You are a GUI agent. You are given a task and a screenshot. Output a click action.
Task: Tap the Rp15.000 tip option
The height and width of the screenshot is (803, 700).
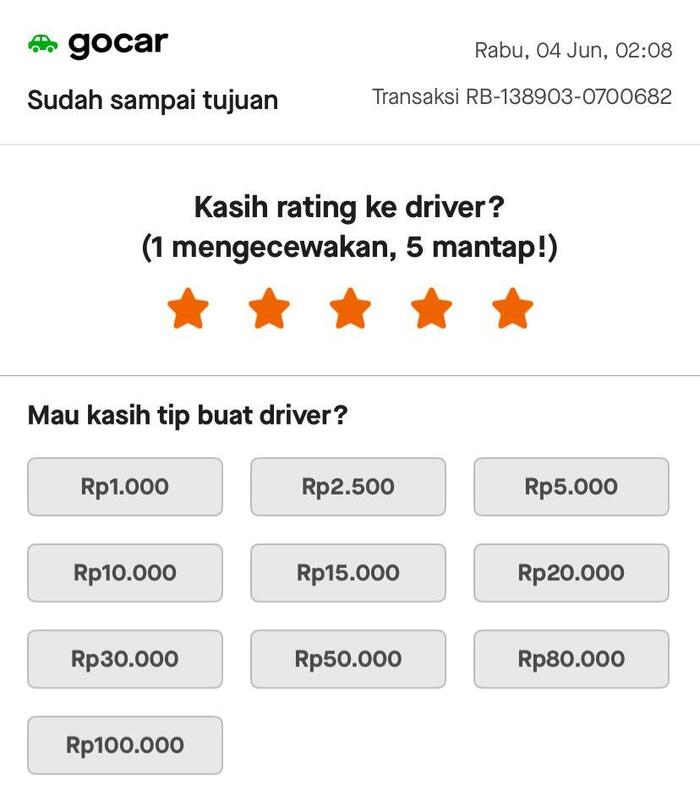pos(348,573)
